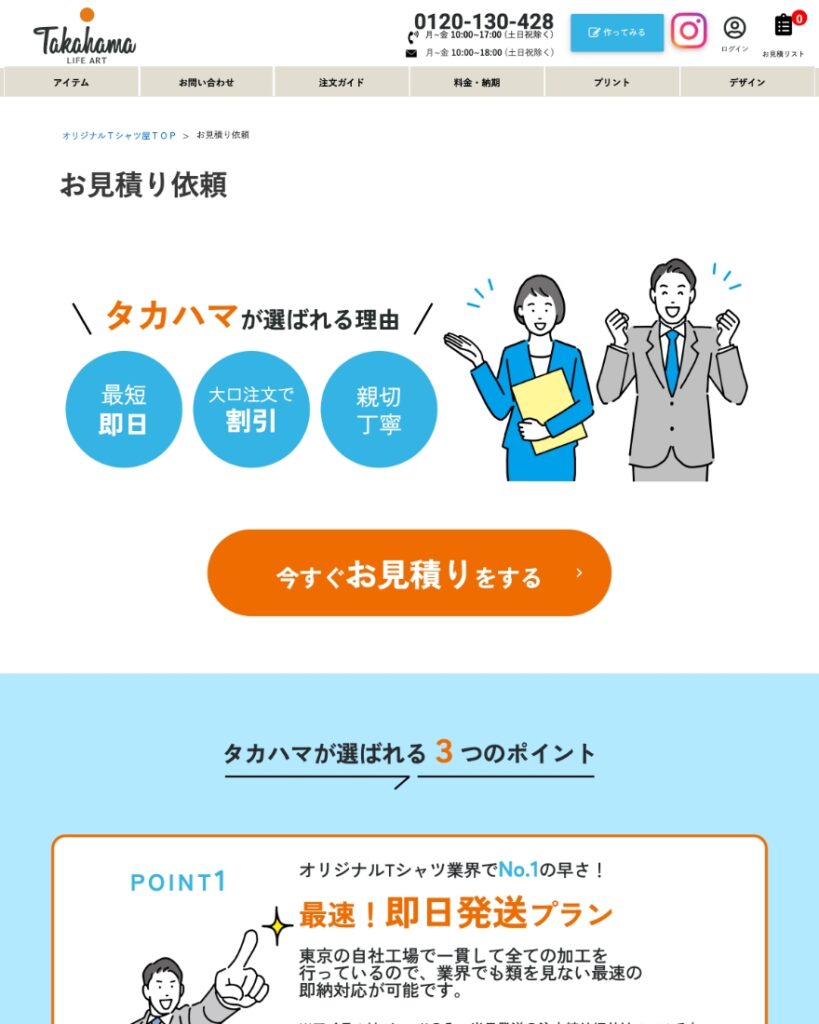Open the ログイン account icon
The width and height of the screenshot is (819, 1024).
[734, 33]
